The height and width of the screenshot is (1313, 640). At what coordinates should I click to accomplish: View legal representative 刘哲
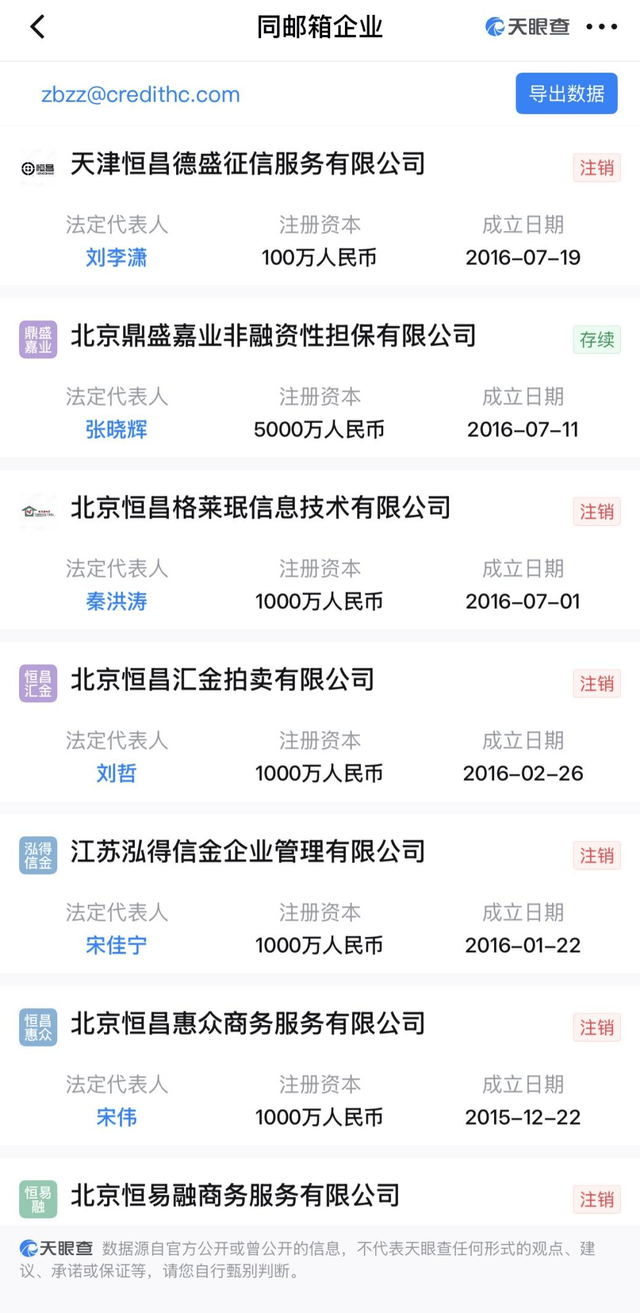point(116,773)
